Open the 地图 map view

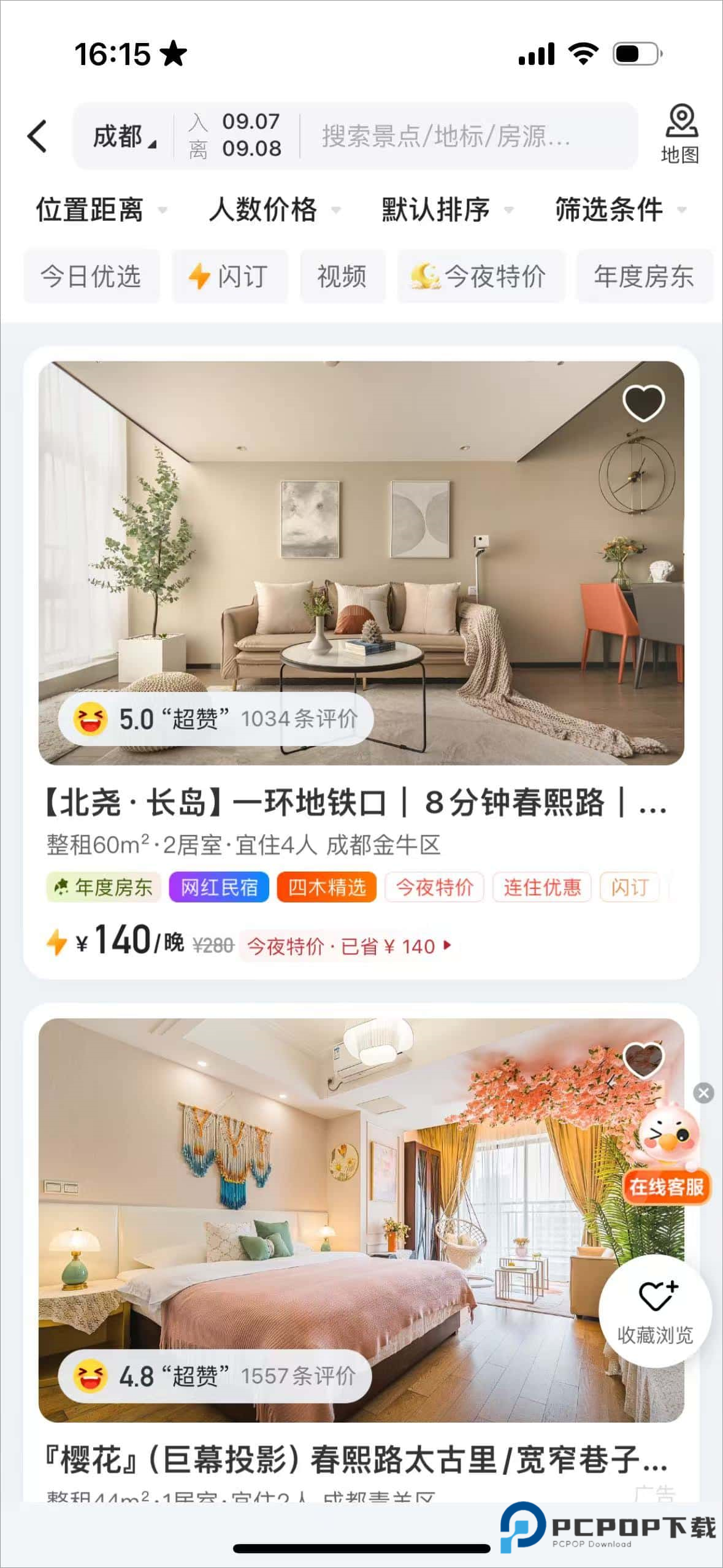pyautogui.click(x=680, y=134)
